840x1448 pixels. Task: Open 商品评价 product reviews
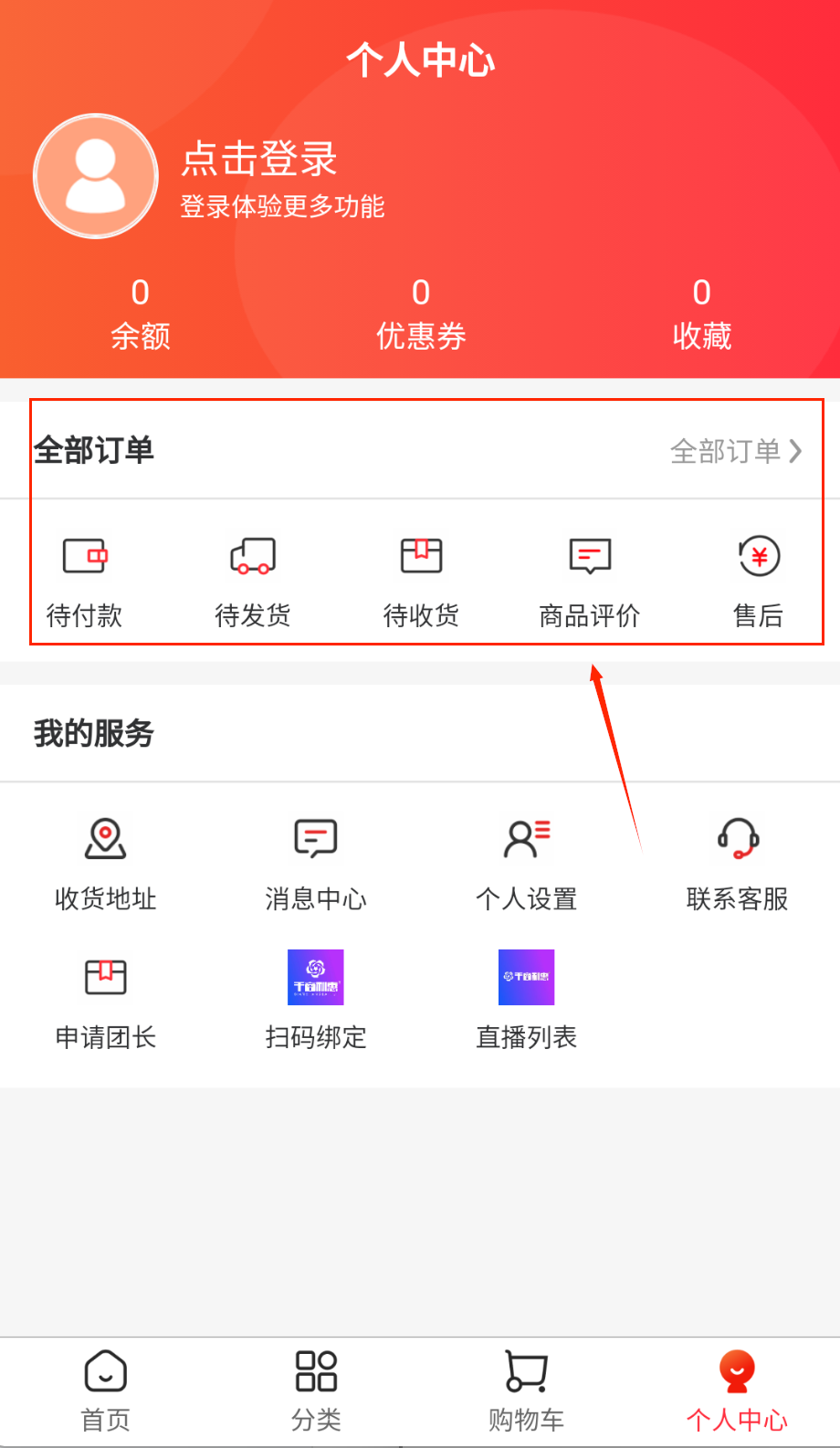(589, 580)
